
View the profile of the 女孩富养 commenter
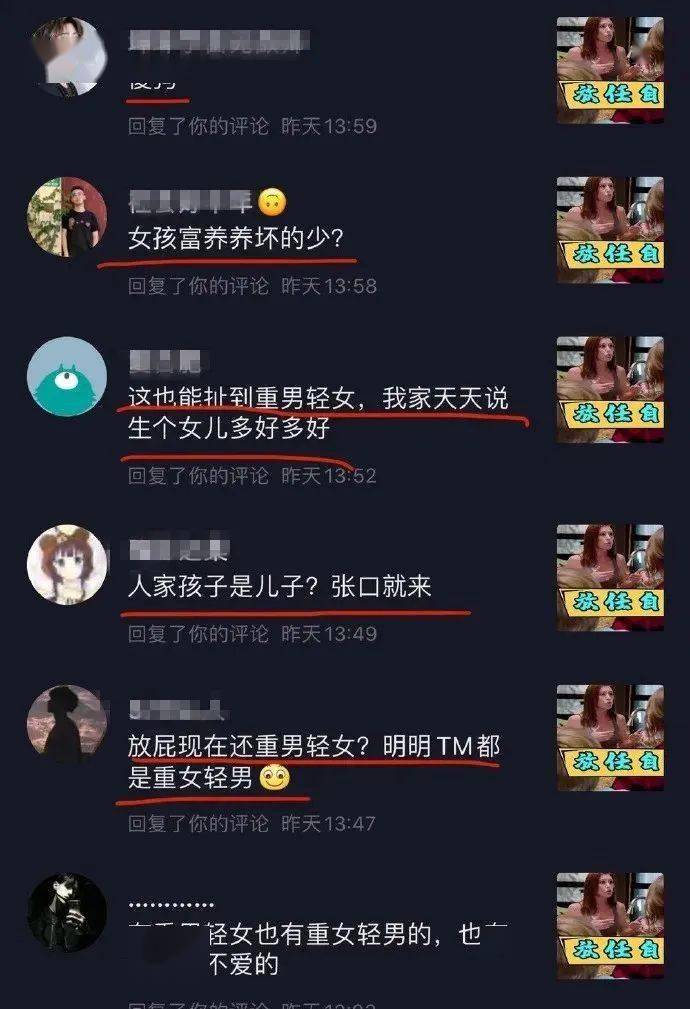(x=67, y=217)
